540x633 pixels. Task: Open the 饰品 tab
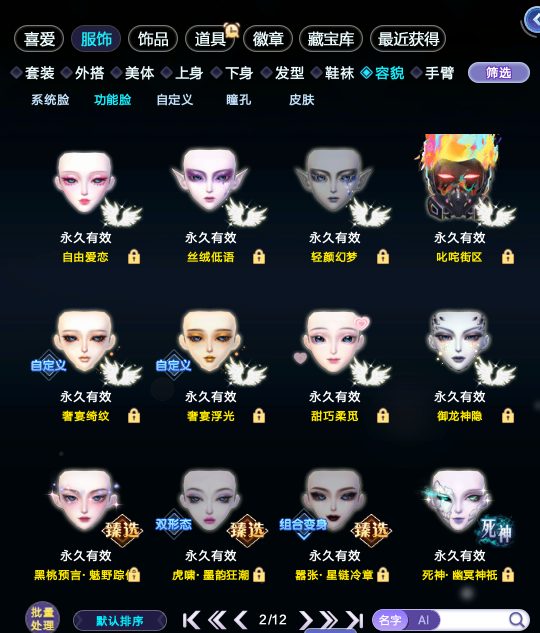tap(153, 39)
